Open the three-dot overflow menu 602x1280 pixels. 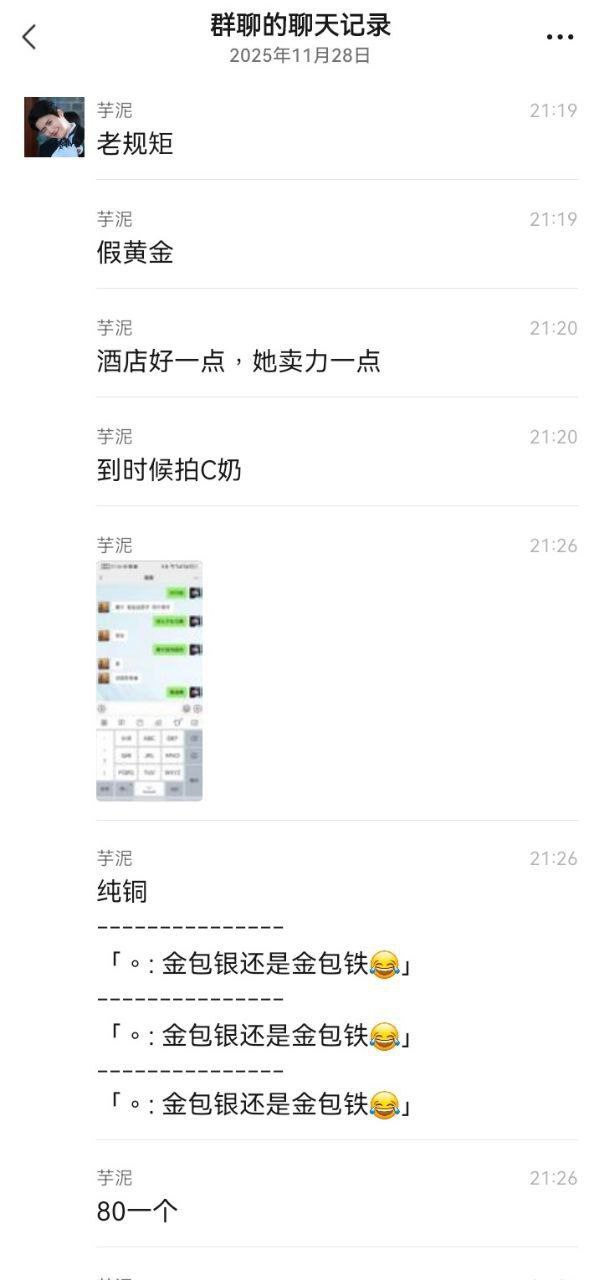(560, 37)
